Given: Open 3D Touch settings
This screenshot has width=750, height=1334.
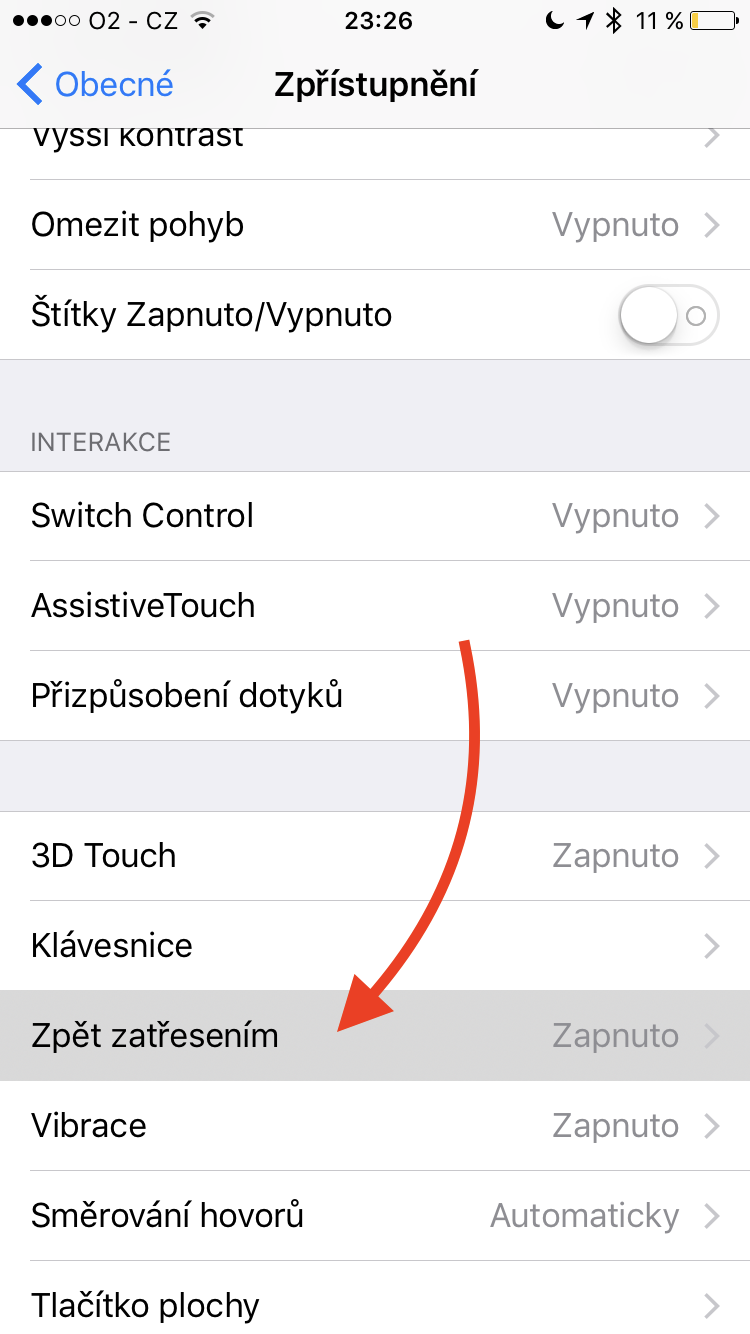Looking at the screenshot, I should point(375,856).
